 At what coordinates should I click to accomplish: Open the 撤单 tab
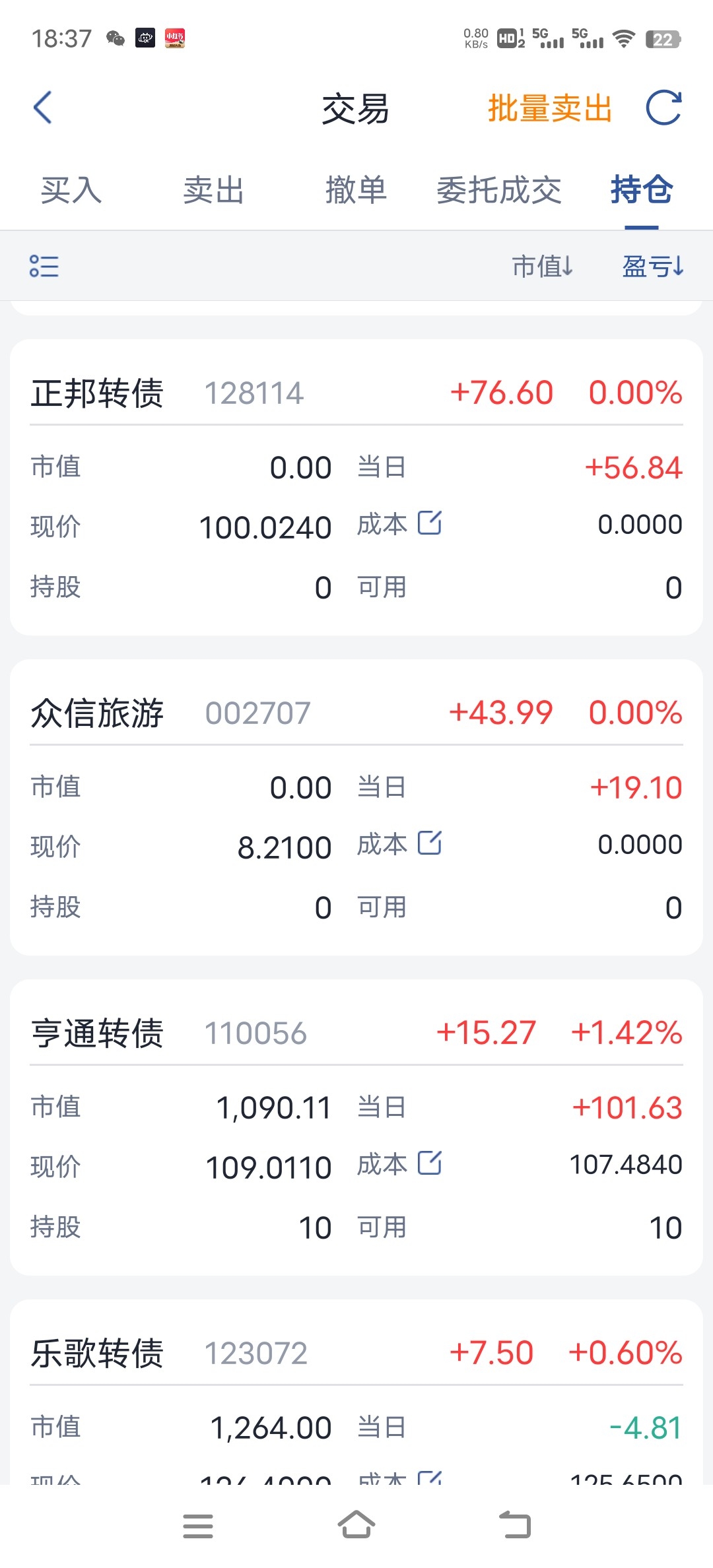pyautogui.click(x=356, y=191)
